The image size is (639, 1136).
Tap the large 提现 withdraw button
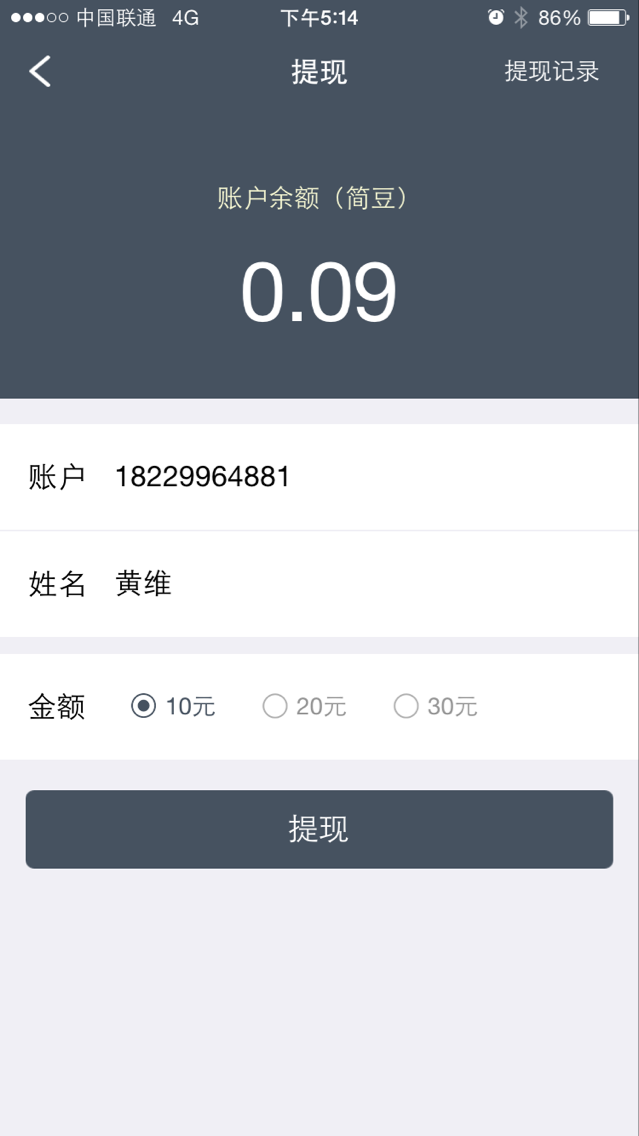[319, 829]
